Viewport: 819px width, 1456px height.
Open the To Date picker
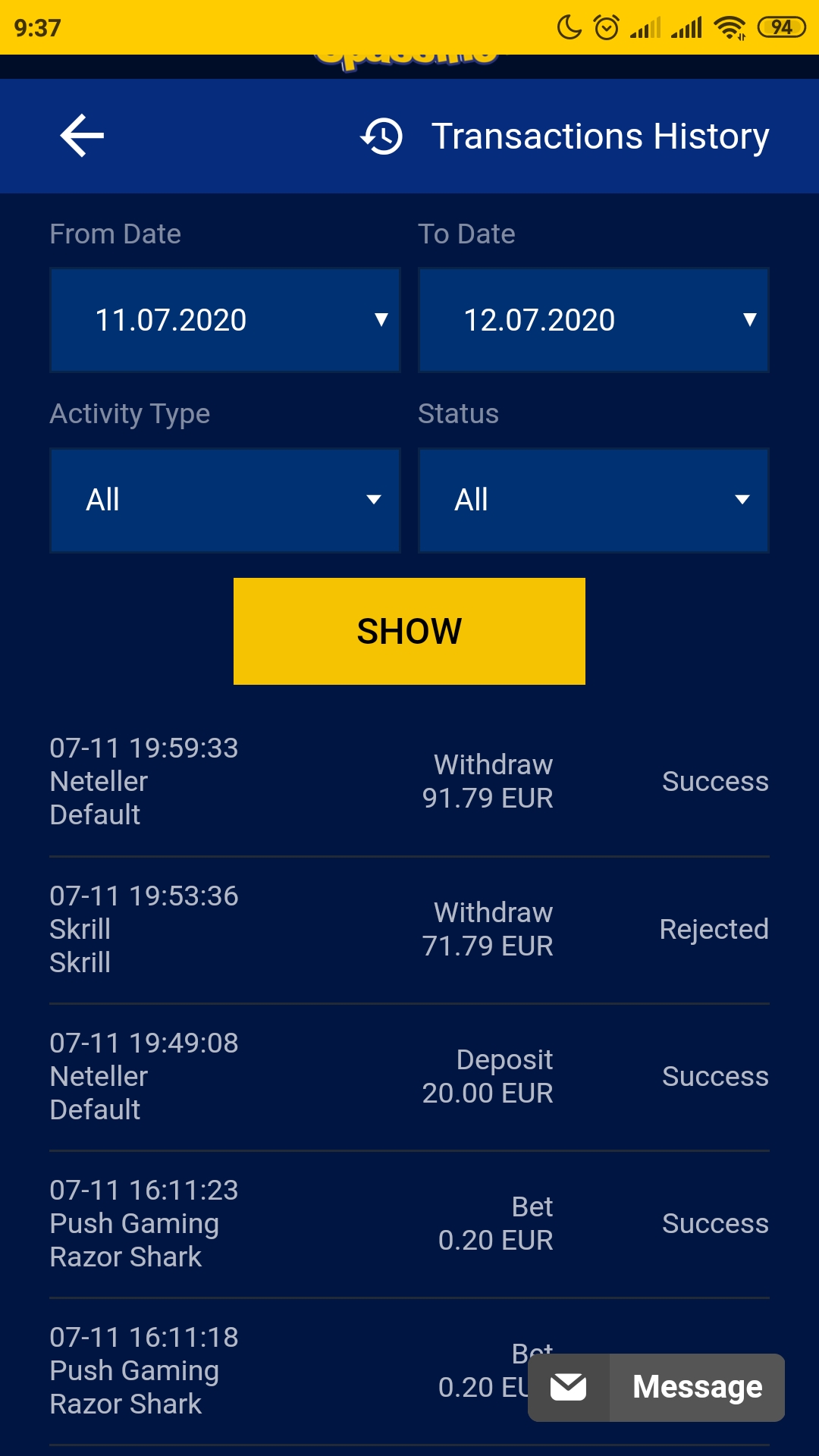593,320
